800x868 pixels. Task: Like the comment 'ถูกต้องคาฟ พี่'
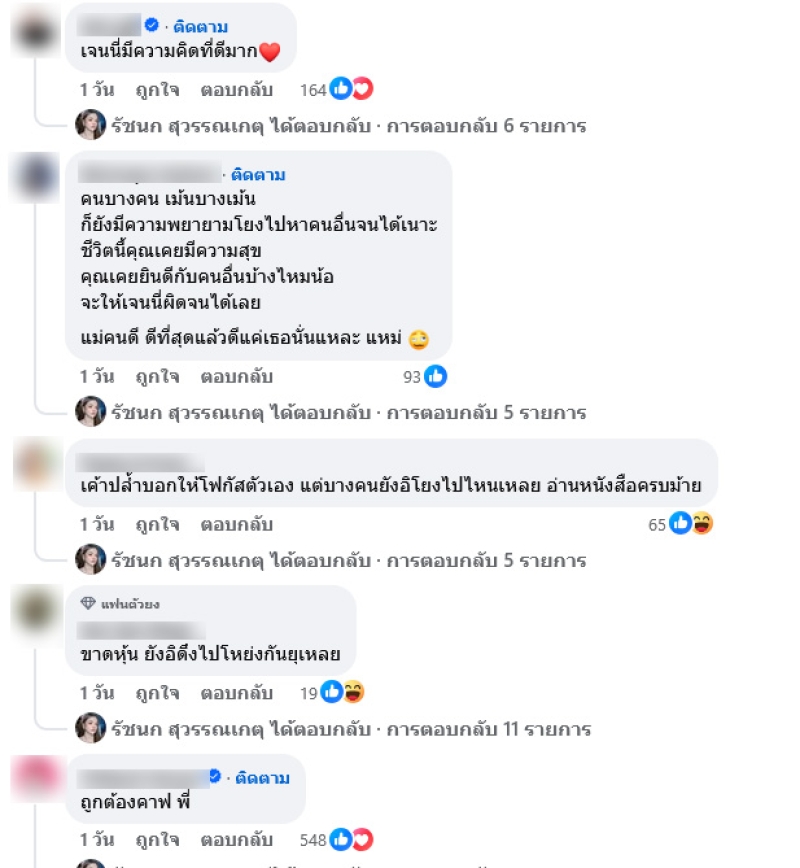[157, 840]
